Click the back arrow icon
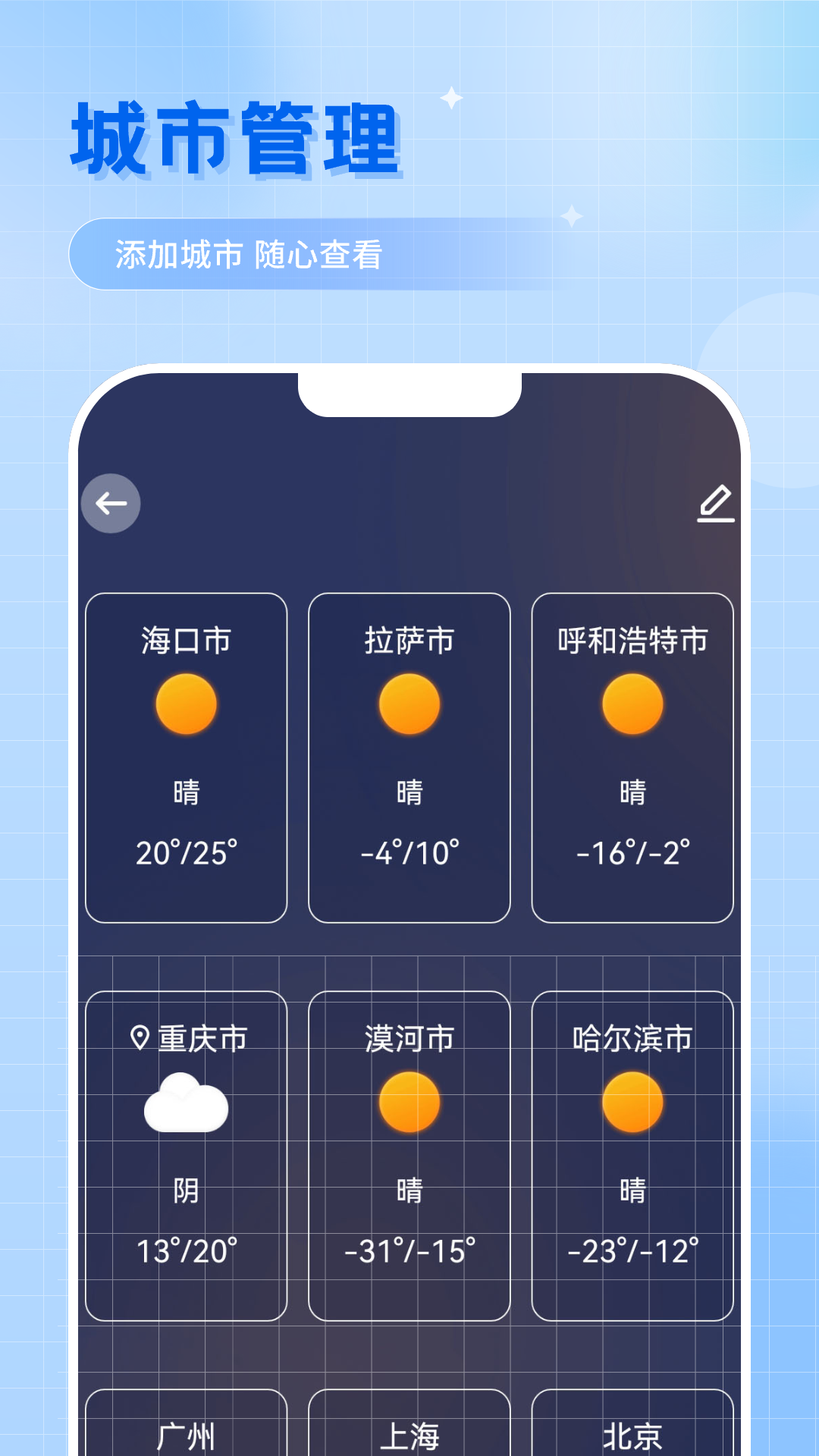 coord(111,503)
